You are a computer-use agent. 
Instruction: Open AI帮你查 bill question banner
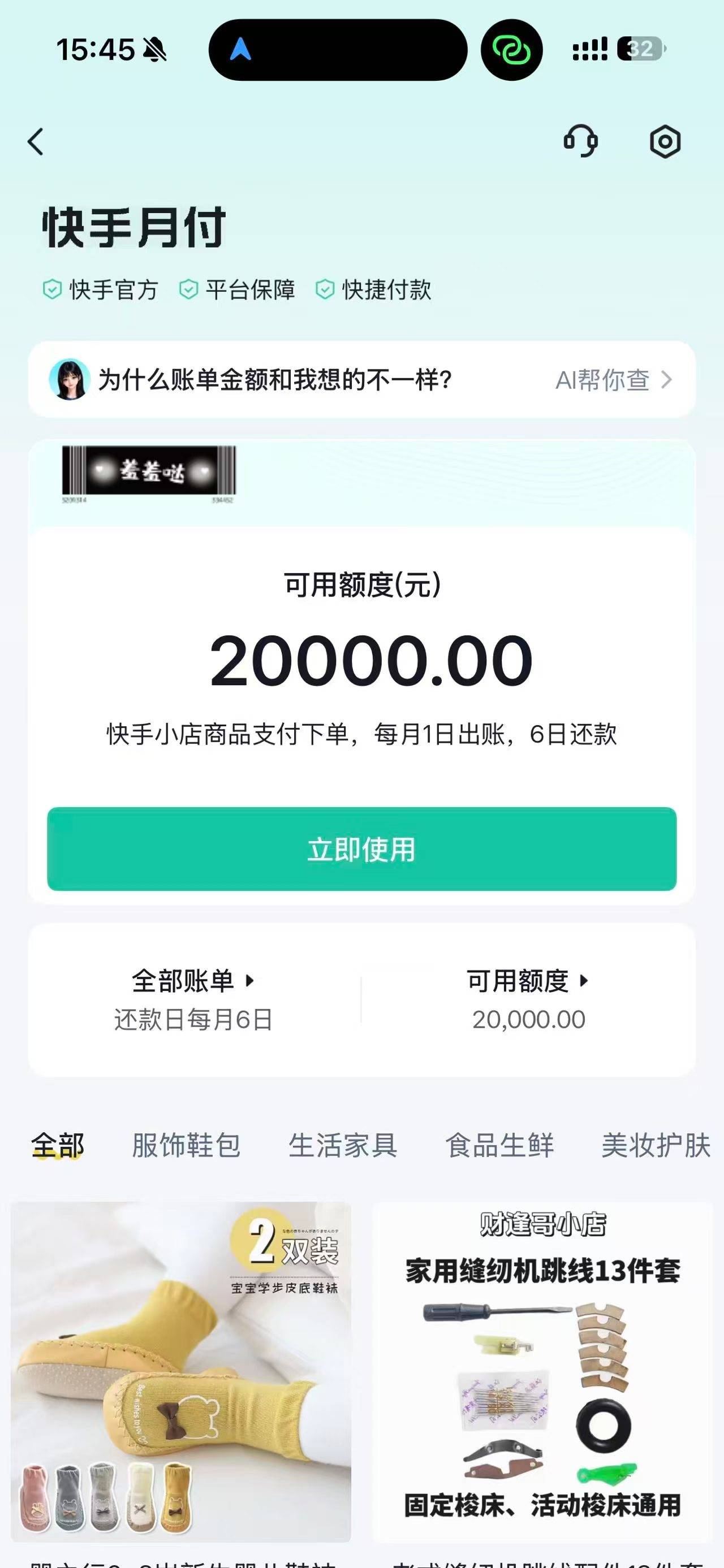pos(361,380)
